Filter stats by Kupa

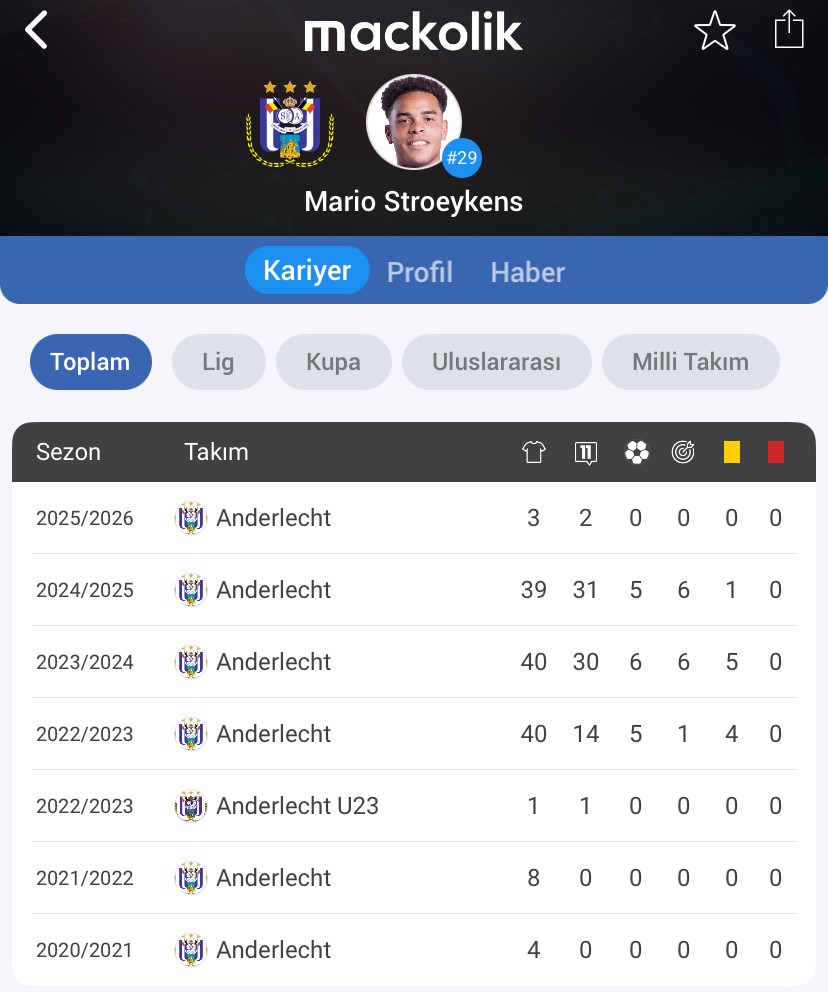333,362
